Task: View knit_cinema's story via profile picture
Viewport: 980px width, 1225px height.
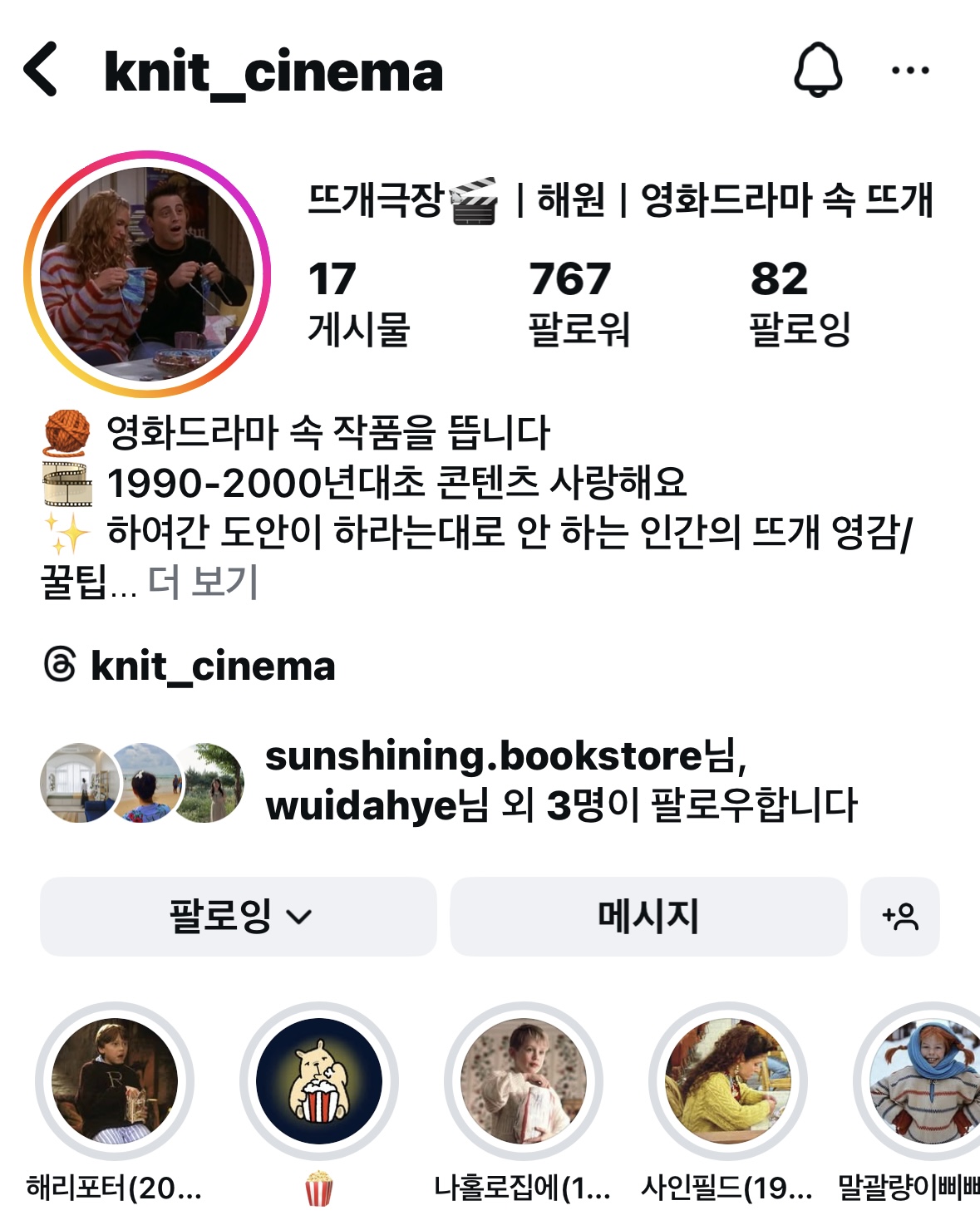Action: (x=147, y=274)
